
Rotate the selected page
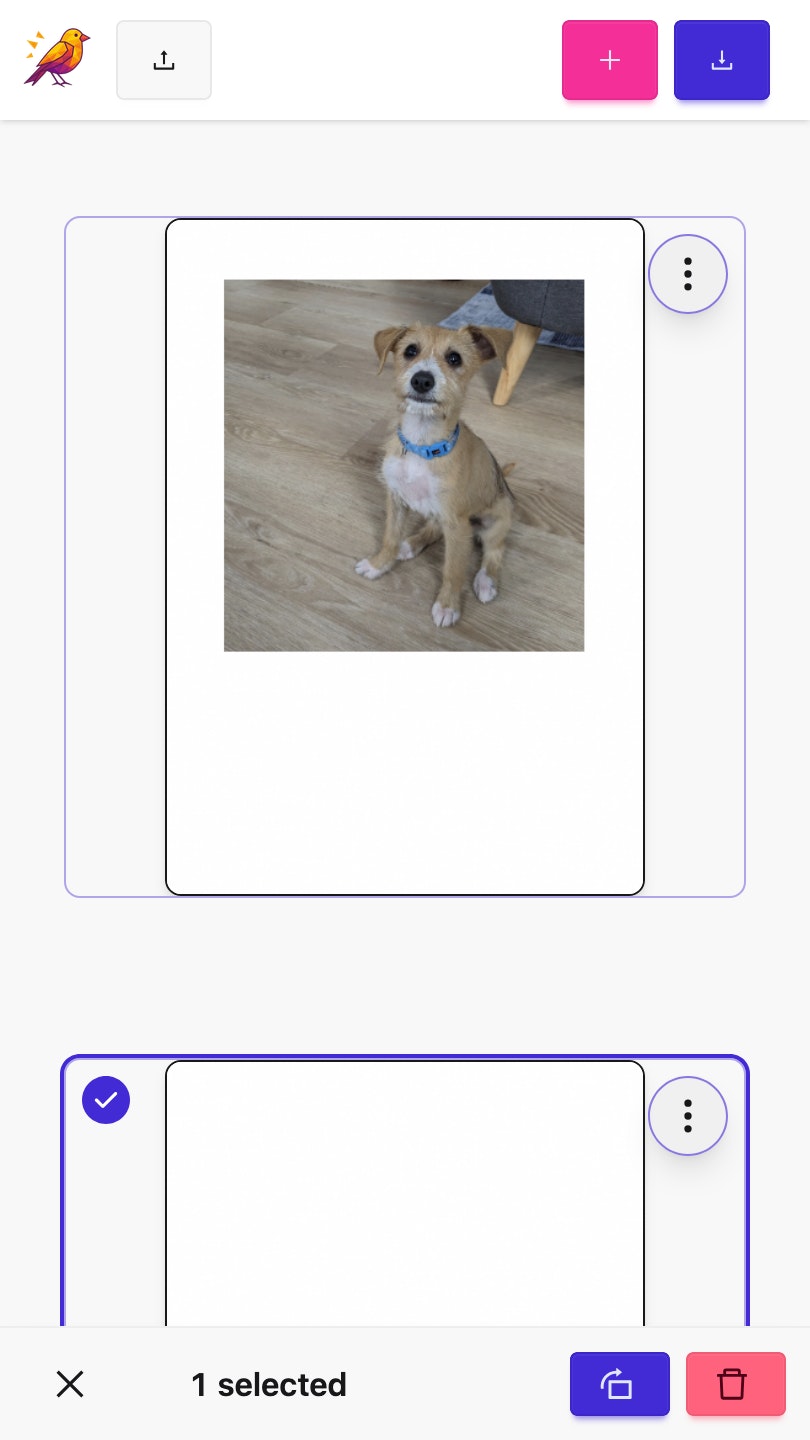620,1384
